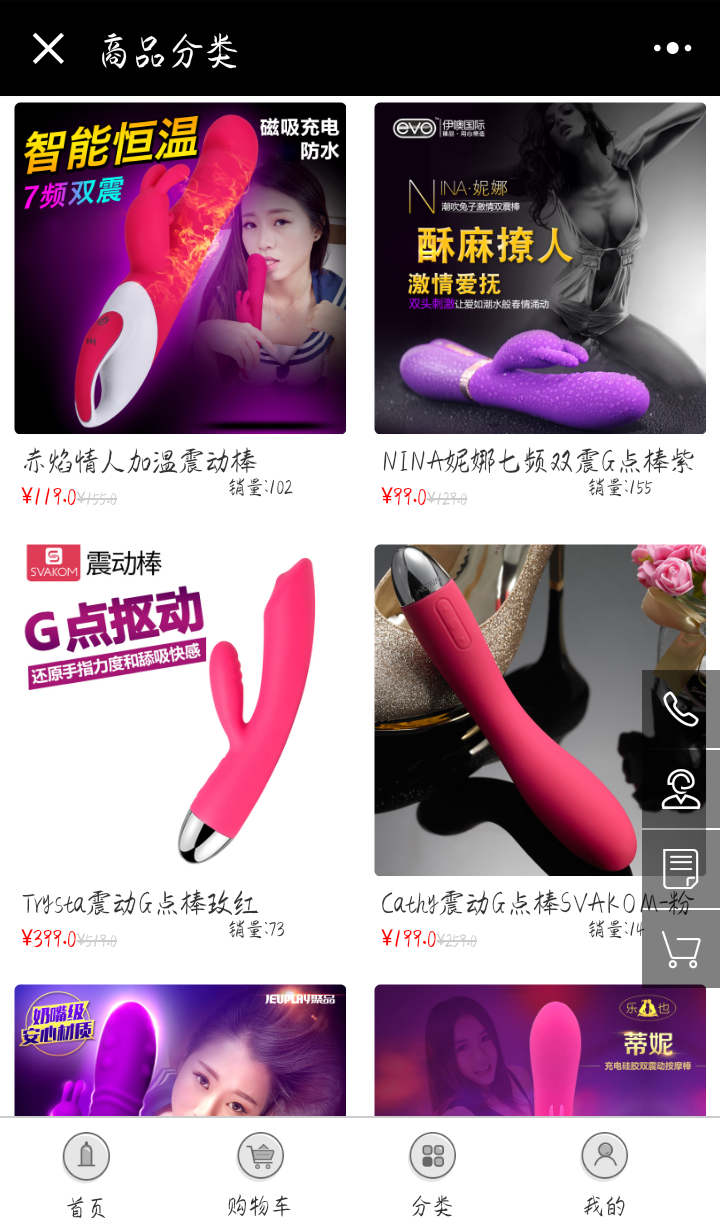Open the floating orders note icon
The image size is (720, 1230).
click(681, 869)
